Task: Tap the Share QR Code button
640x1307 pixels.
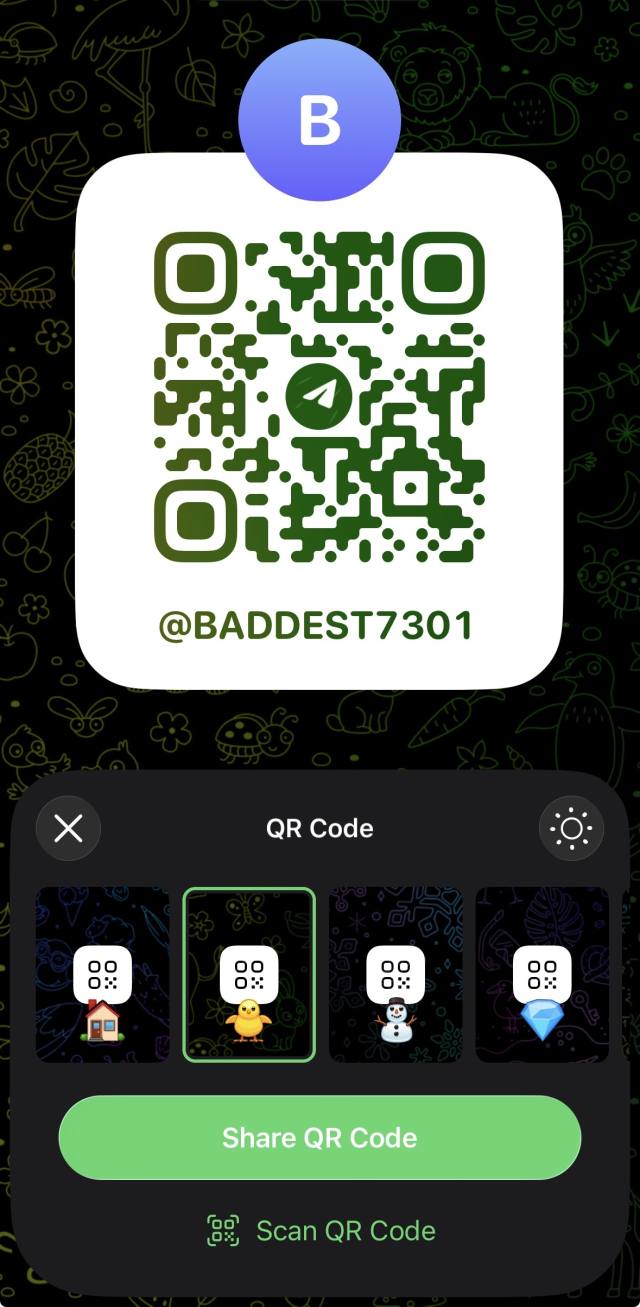Action: coord(320,1138)
